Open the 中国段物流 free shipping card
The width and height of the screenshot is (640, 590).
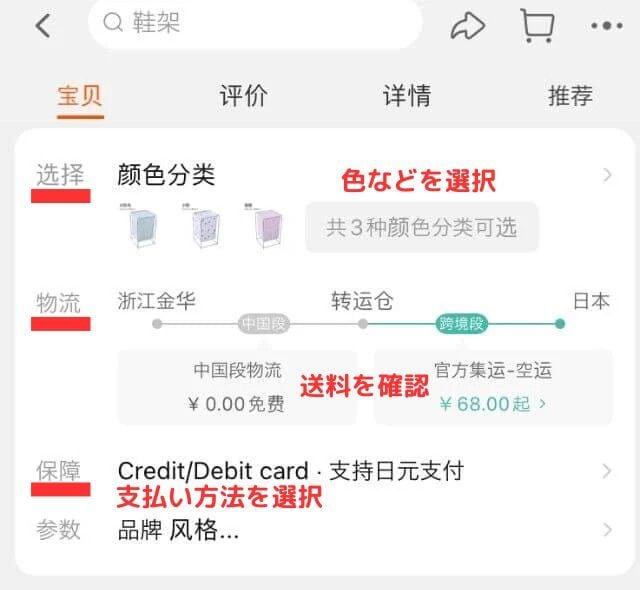pyautogui.click(x=238, y=388)
